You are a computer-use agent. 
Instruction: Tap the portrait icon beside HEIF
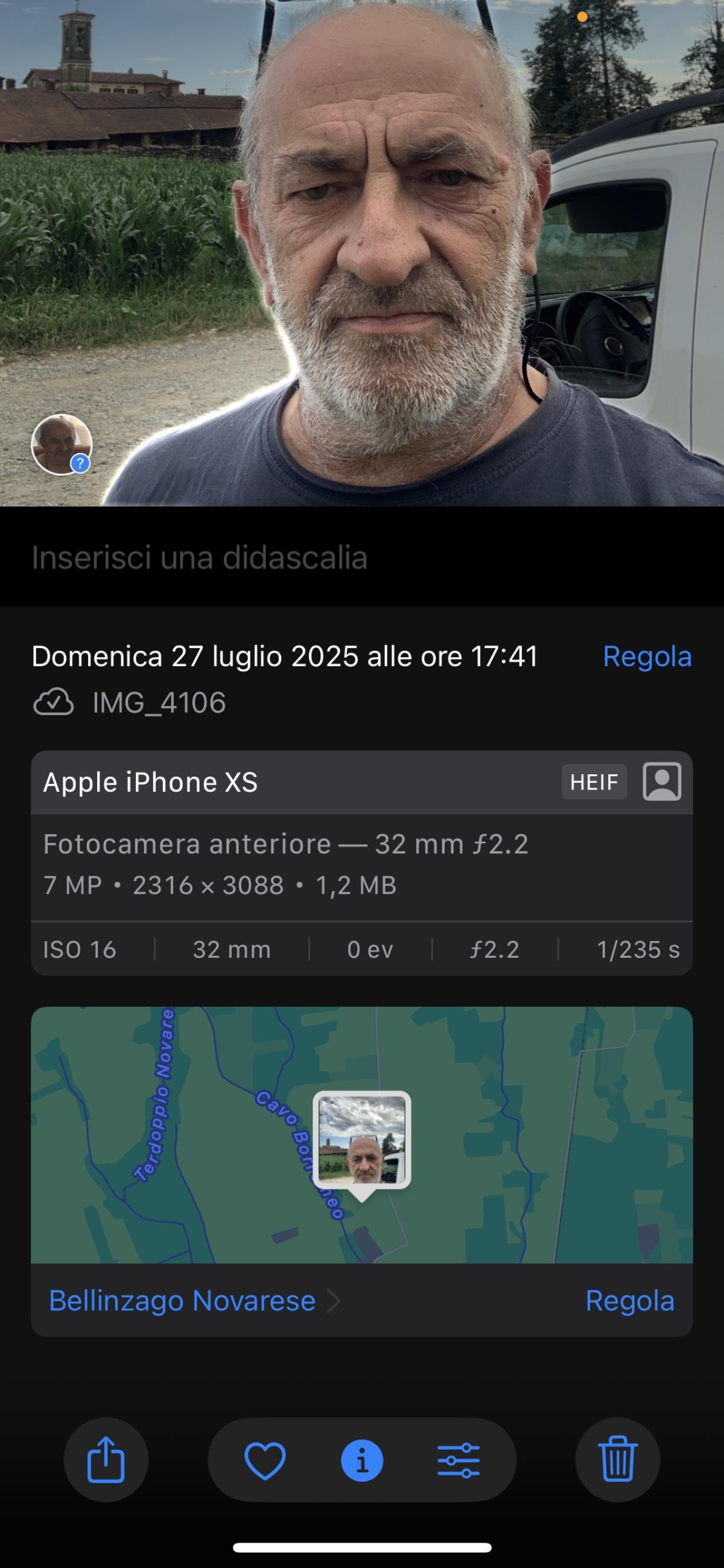click(662, 782)
